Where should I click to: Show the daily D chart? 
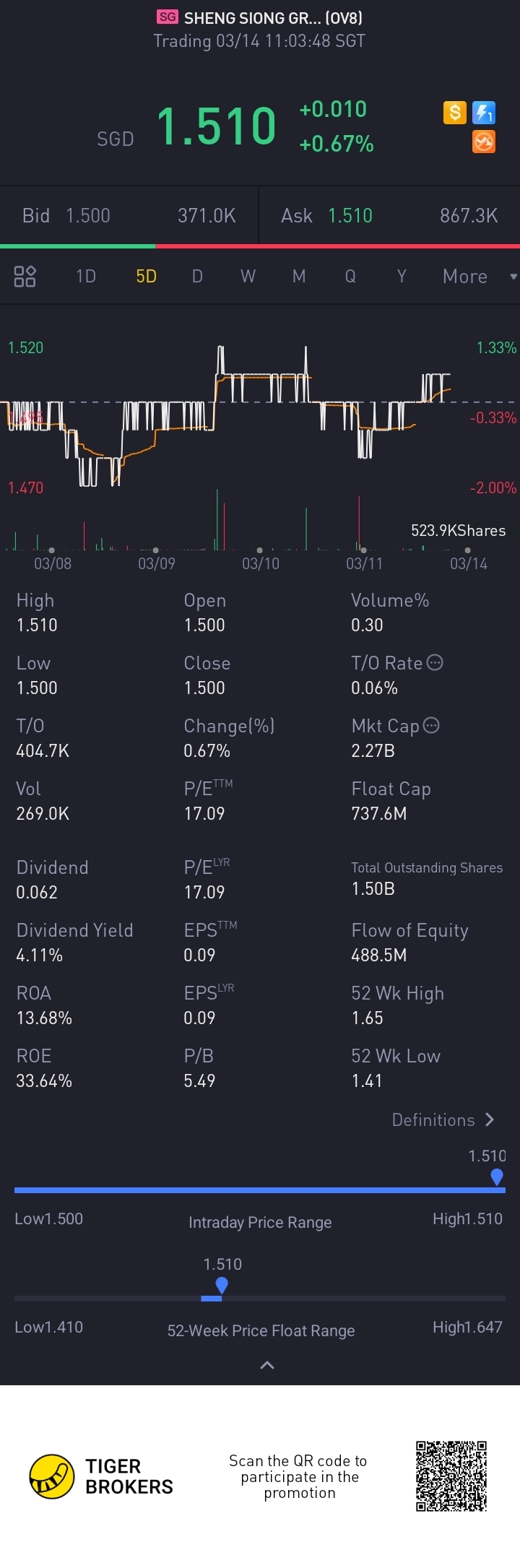pos(197,276)
